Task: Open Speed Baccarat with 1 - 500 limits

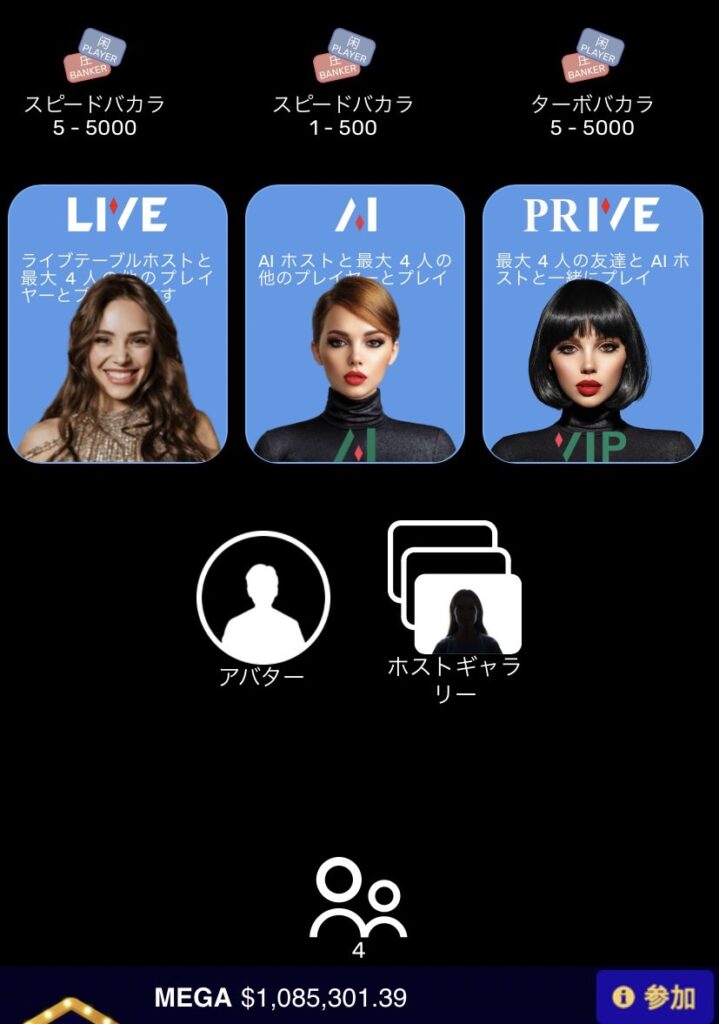Action: click(343, 85)
